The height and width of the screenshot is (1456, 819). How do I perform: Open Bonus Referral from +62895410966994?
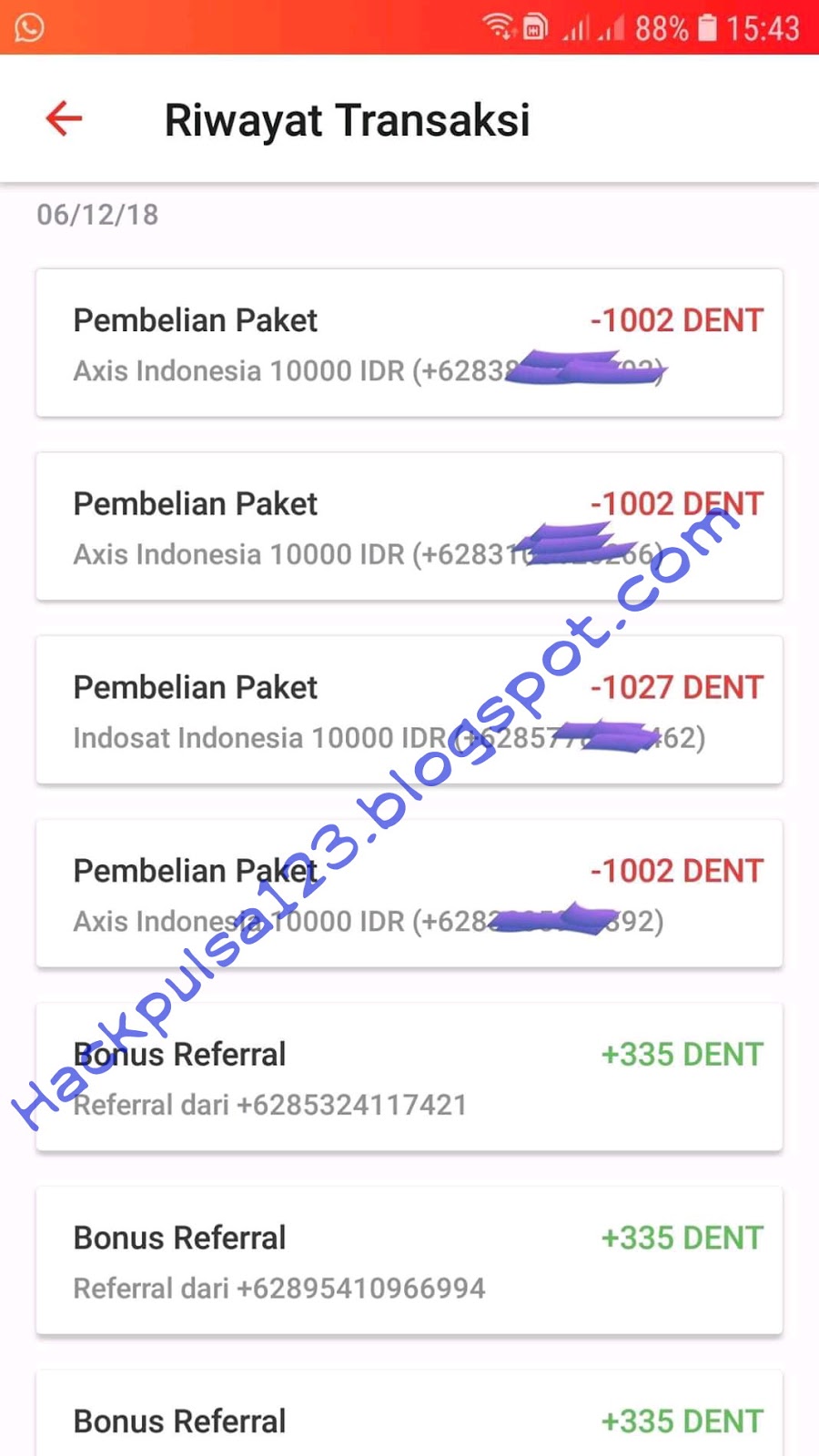pyautogui.click(x=409, y=1261)
